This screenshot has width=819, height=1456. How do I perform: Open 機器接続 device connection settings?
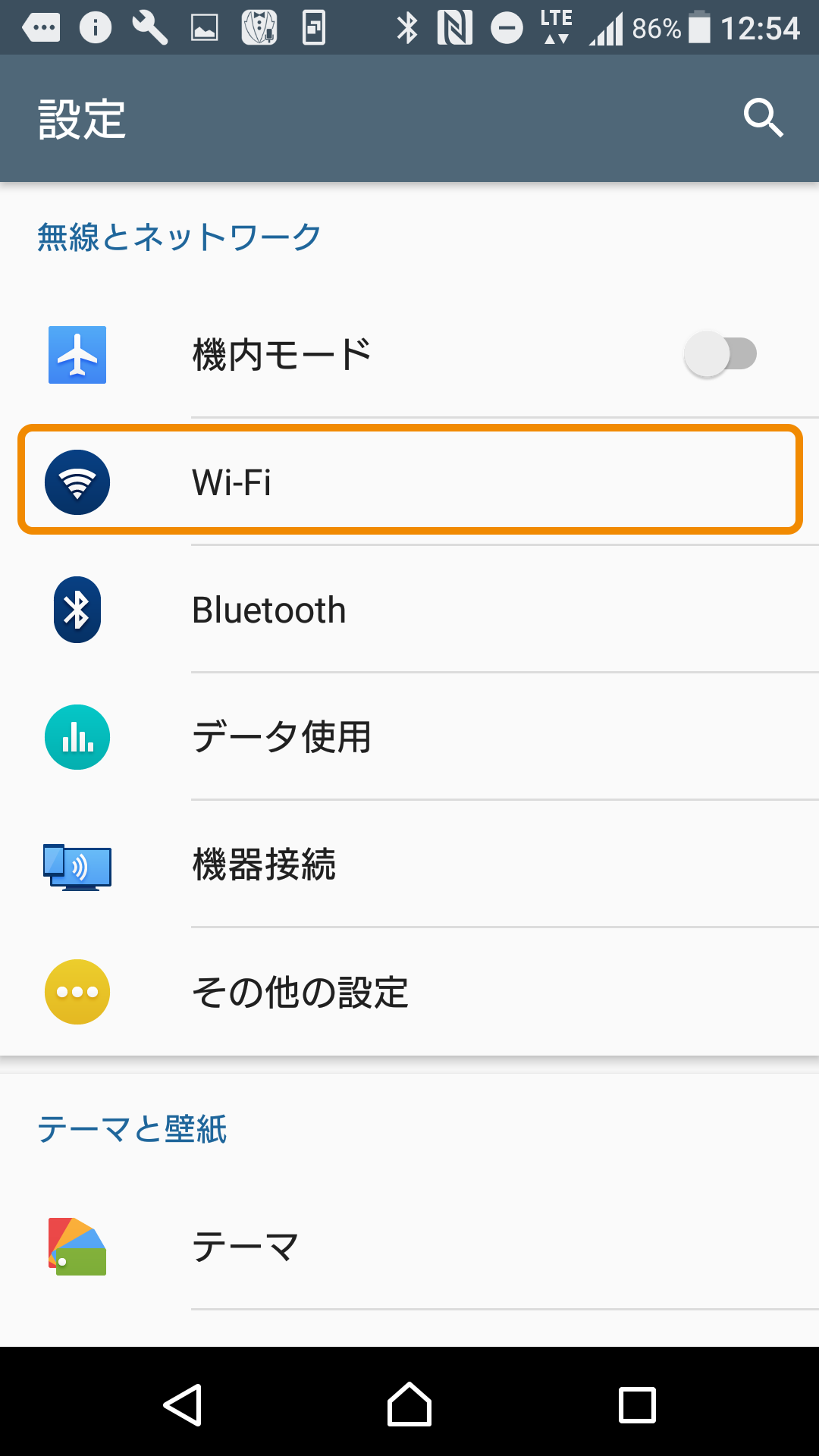409,864
